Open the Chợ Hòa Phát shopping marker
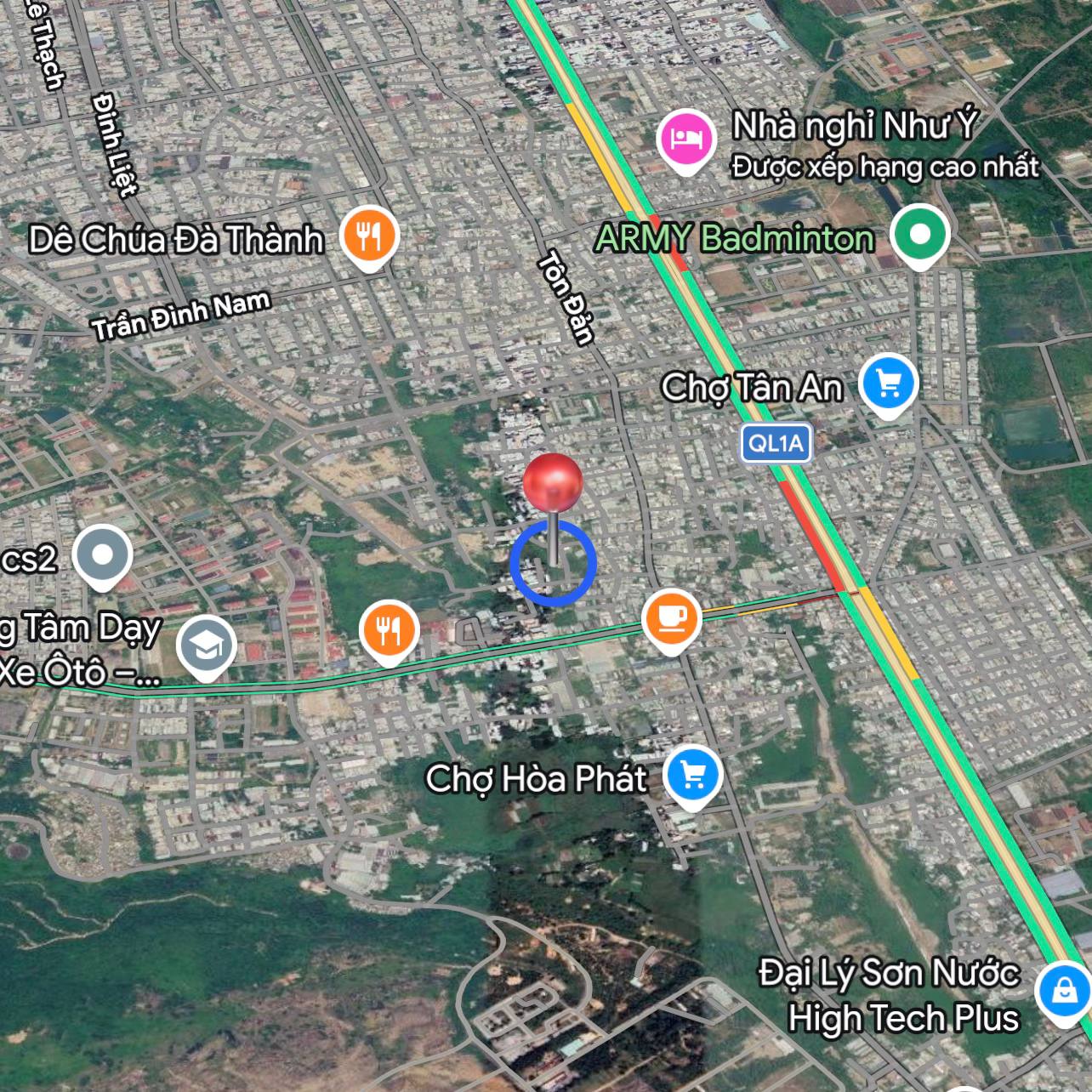 click(692, 776)
